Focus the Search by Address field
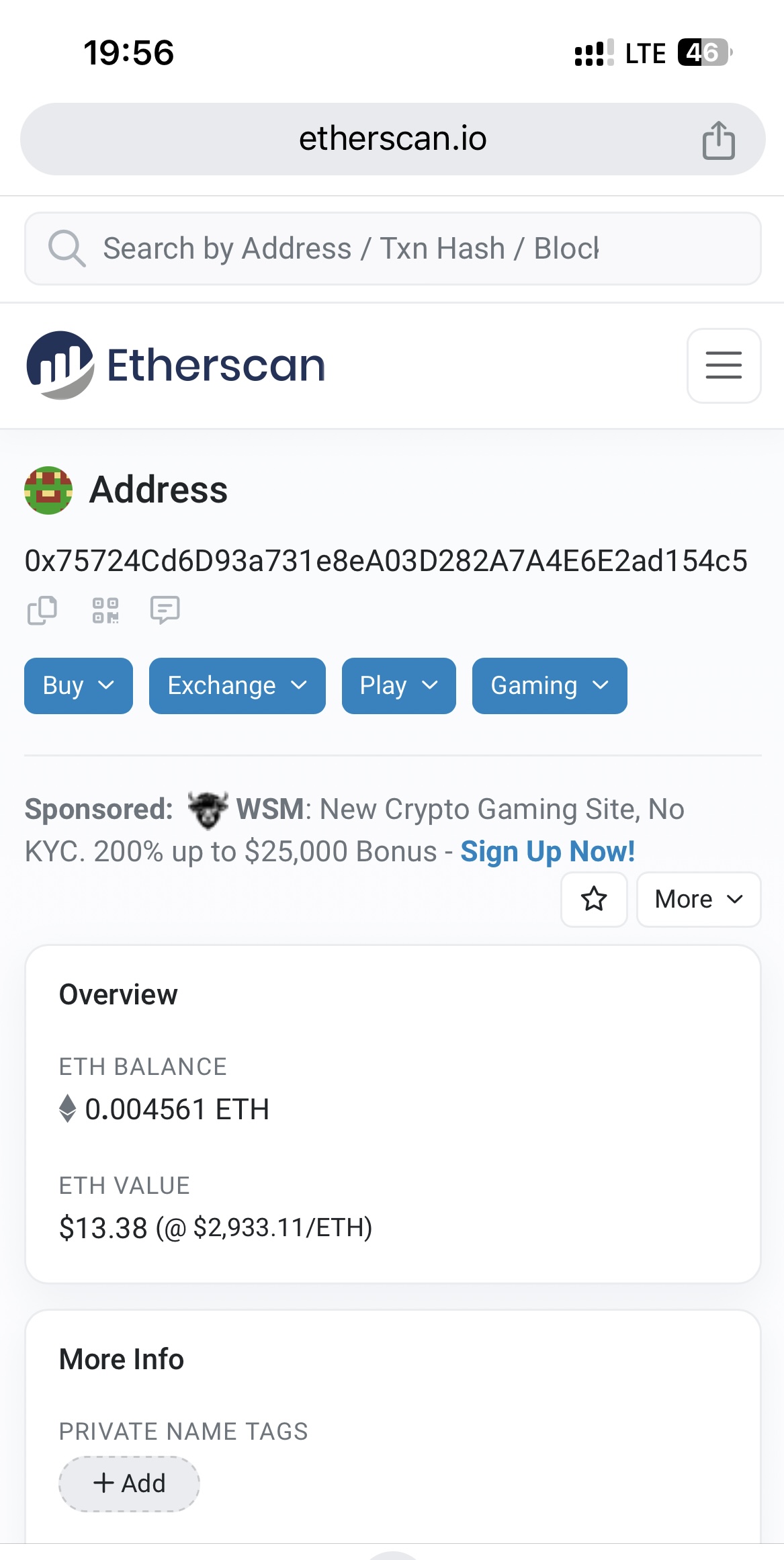 coord(392,249)
